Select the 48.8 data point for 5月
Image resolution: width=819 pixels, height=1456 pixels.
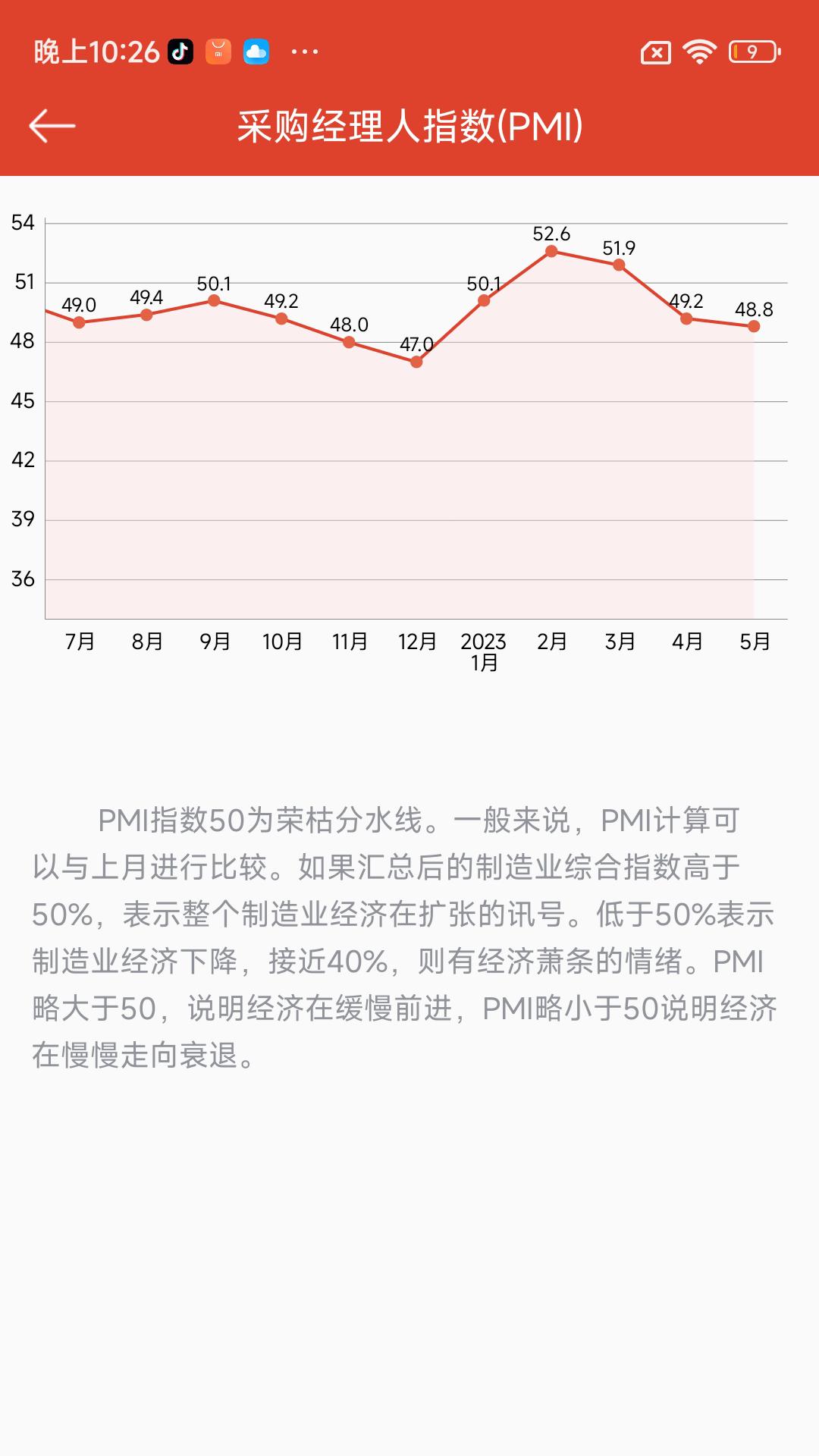[752, 325]
